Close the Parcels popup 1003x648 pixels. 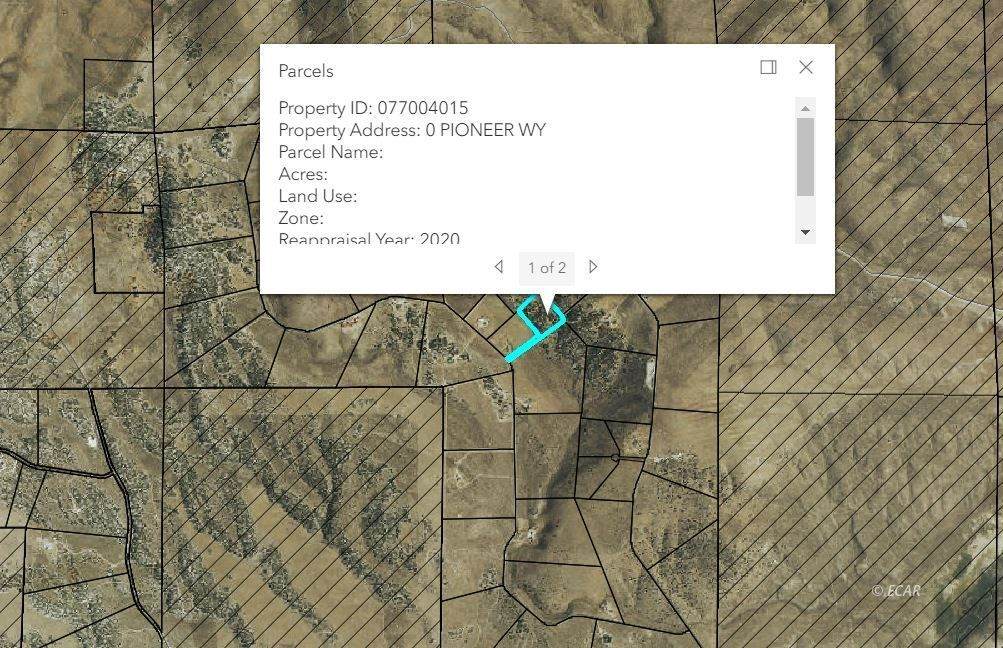pos(806,68)
